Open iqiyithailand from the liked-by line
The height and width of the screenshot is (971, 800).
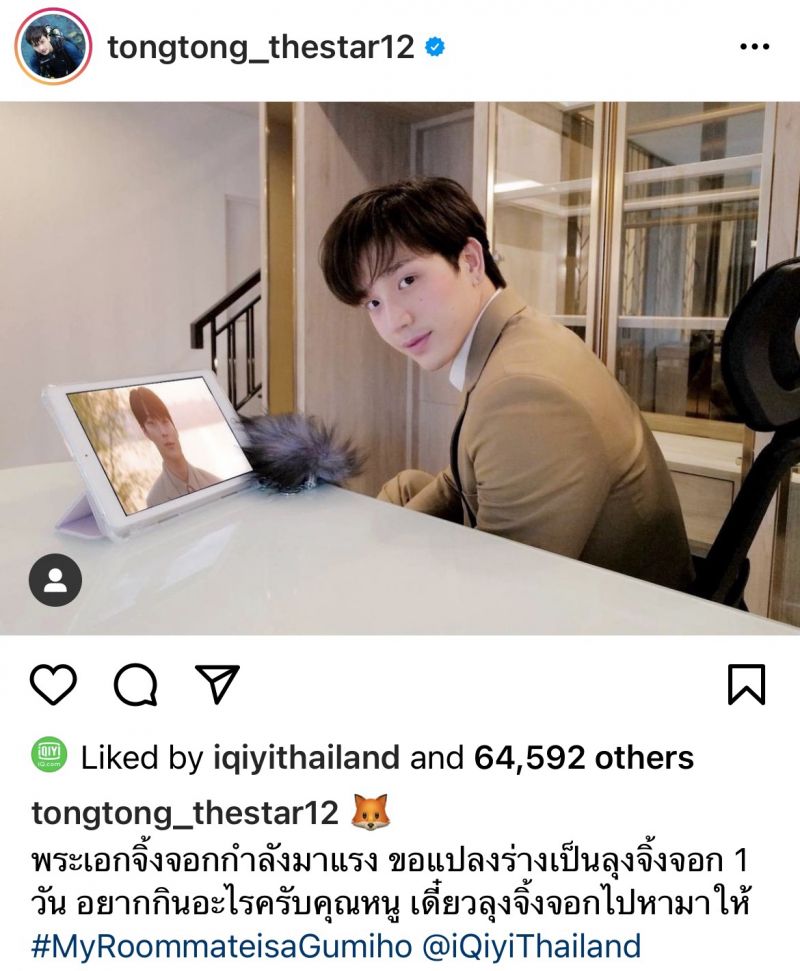(x=305, y=758)
